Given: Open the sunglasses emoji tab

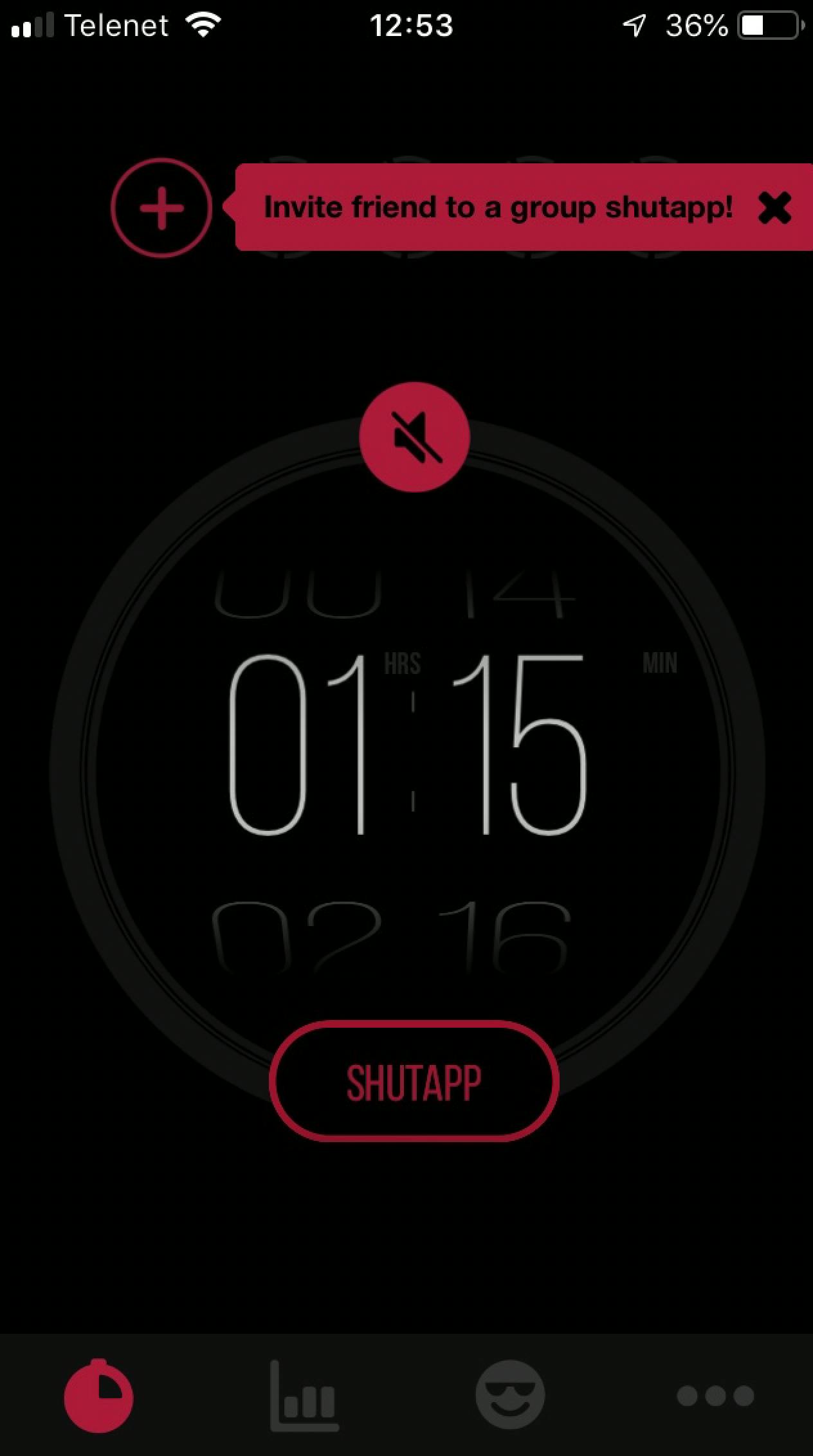Looking at the screenshot, I should [x=510, y=1394].
